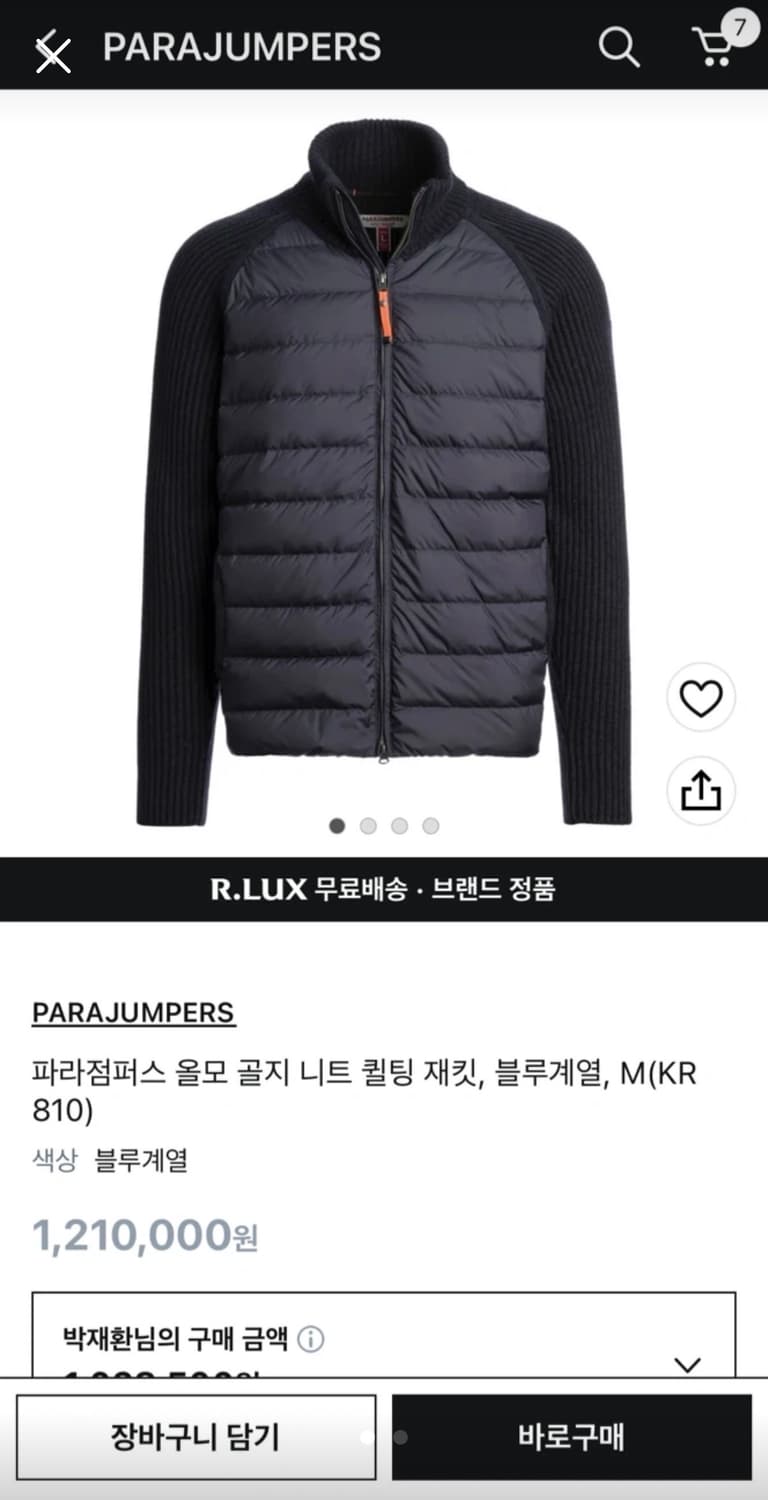
Task: Select the first carousel dot indicator
Action: 337,827
